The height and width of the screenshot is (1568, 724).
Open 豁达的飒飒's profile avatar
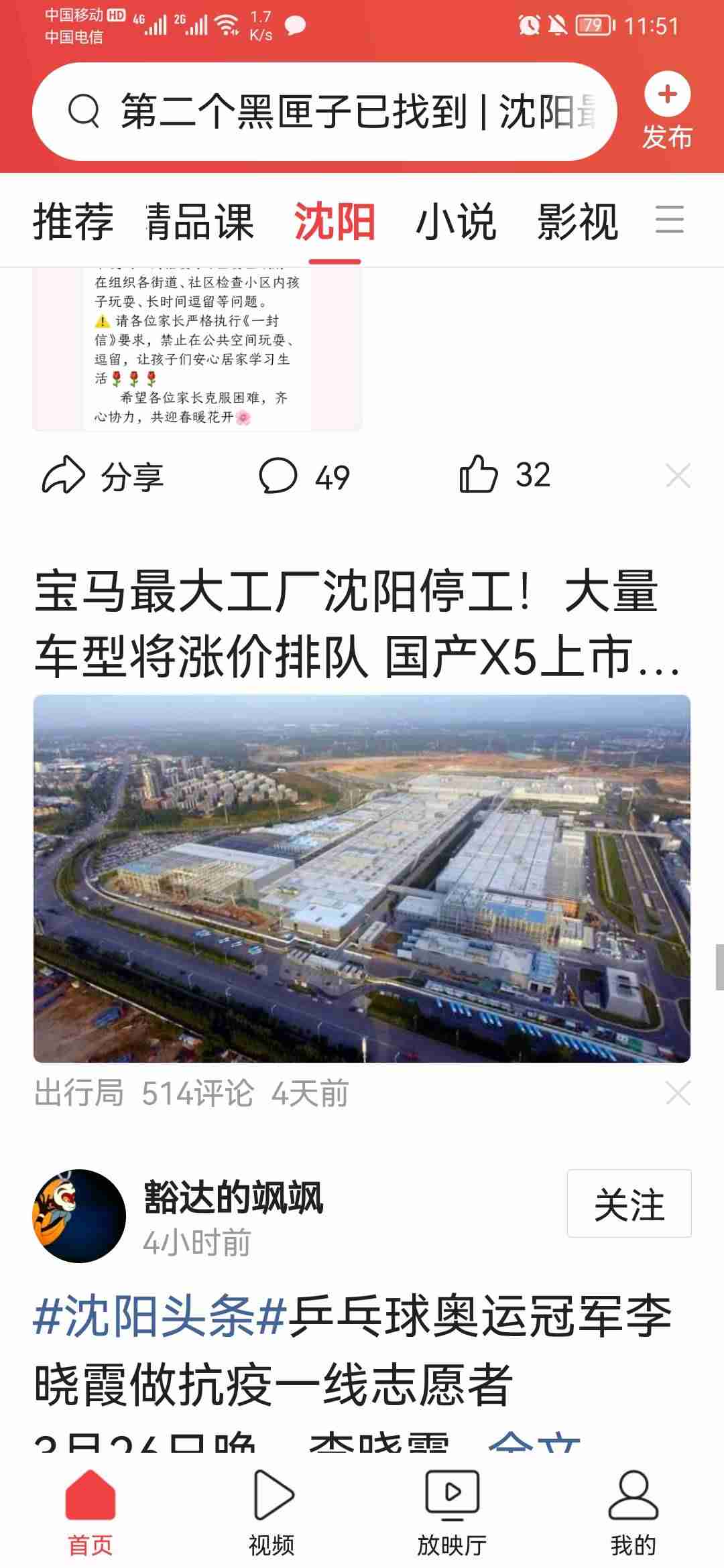click(79, 1216)
